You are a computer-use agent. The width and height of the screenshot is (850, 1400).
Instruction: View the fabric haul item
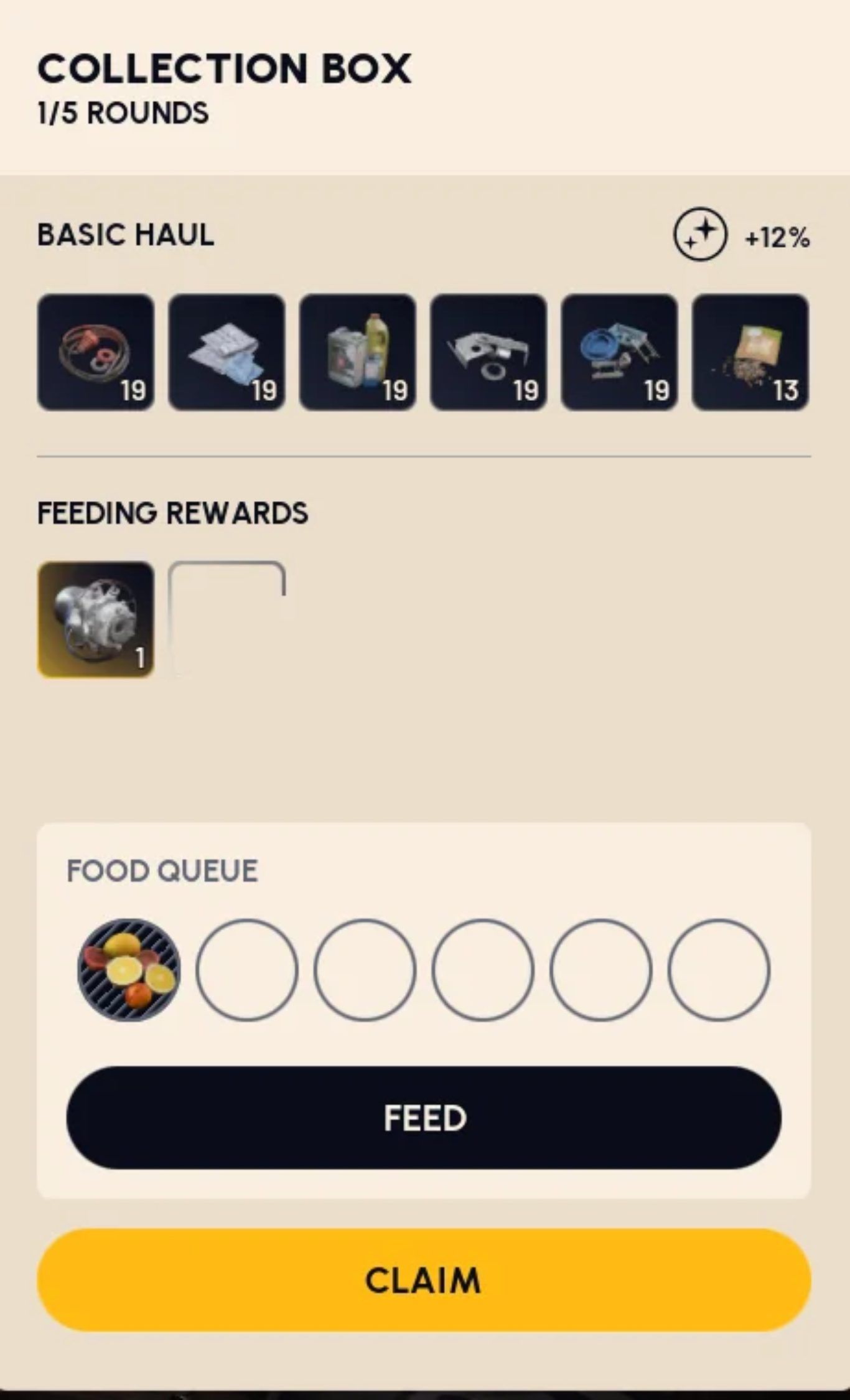click(227, 352)
